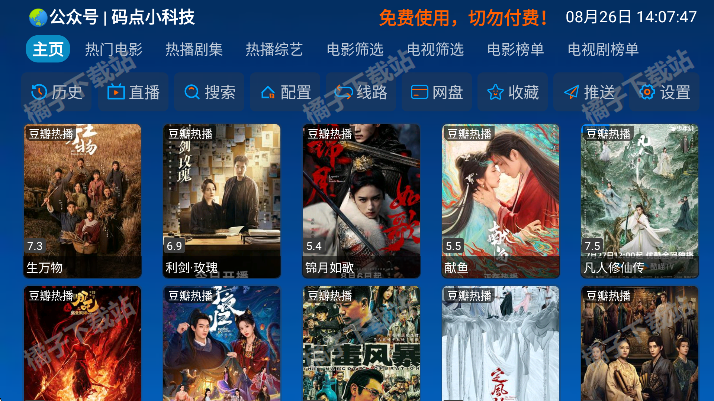Switch to the 电影榜单 tab

tap(515, 49)
